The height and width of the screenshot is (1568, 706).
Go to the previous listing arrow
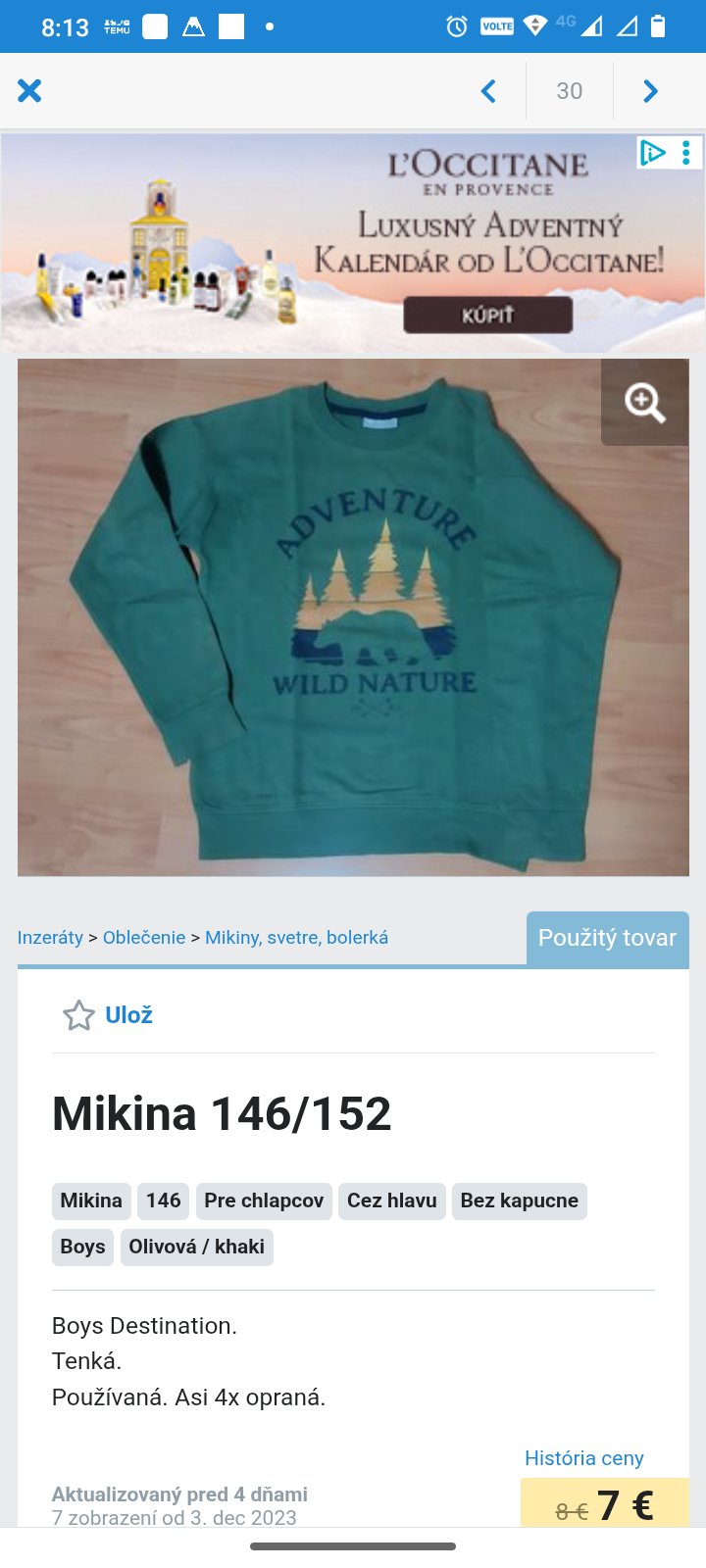[488, 91]
